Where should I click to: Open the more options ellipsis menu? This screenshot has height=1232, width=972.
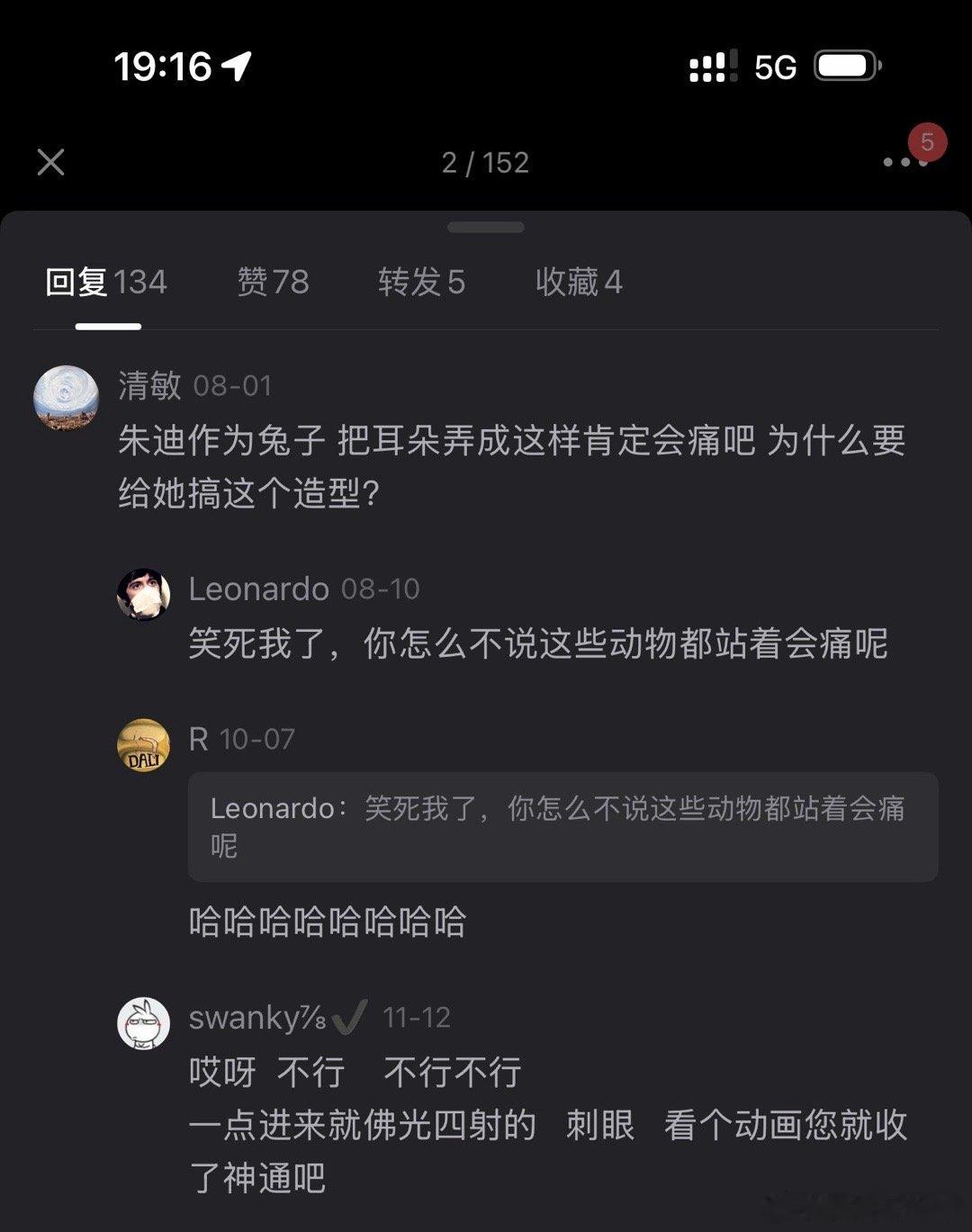tap(903, 163)
